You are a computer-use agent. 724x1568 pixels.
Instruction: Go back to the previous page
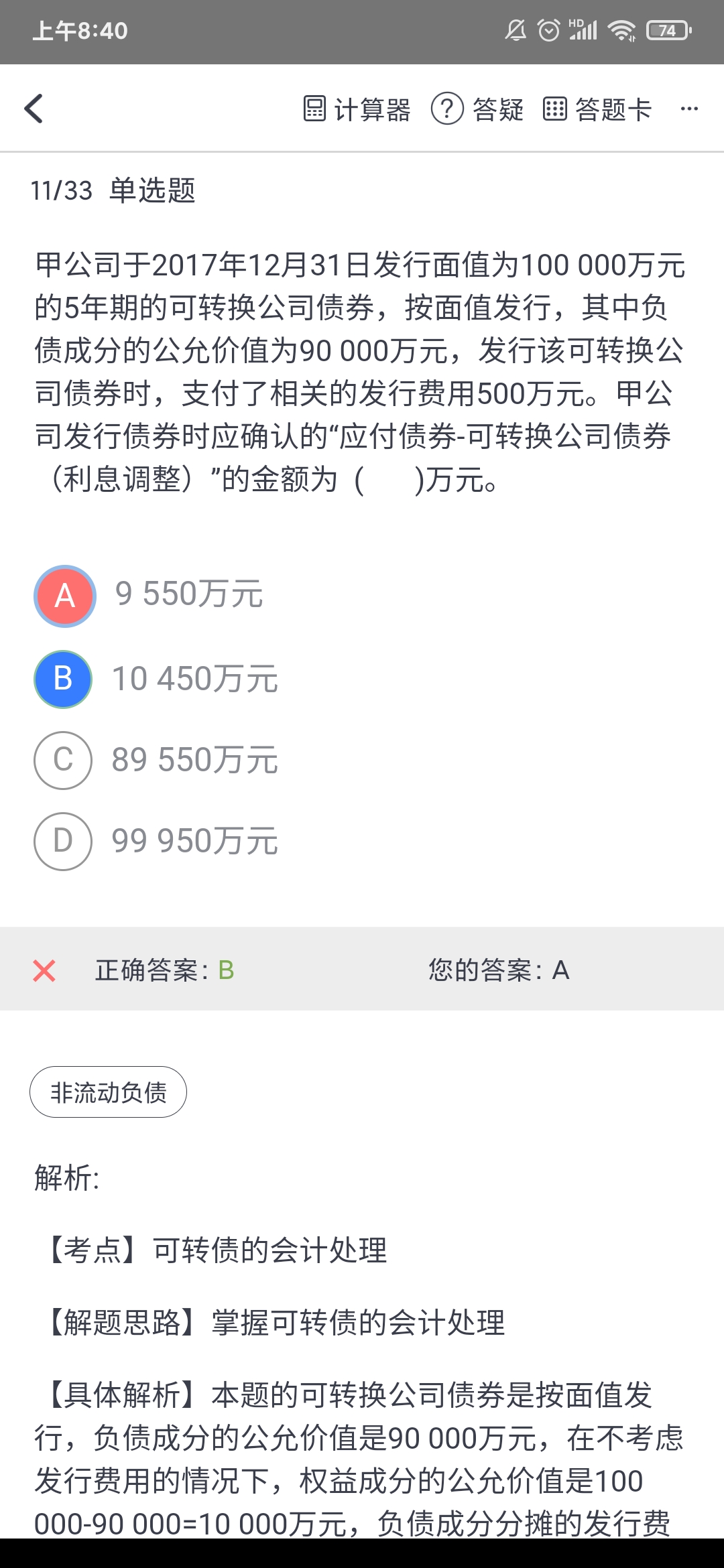pos(34,109)
